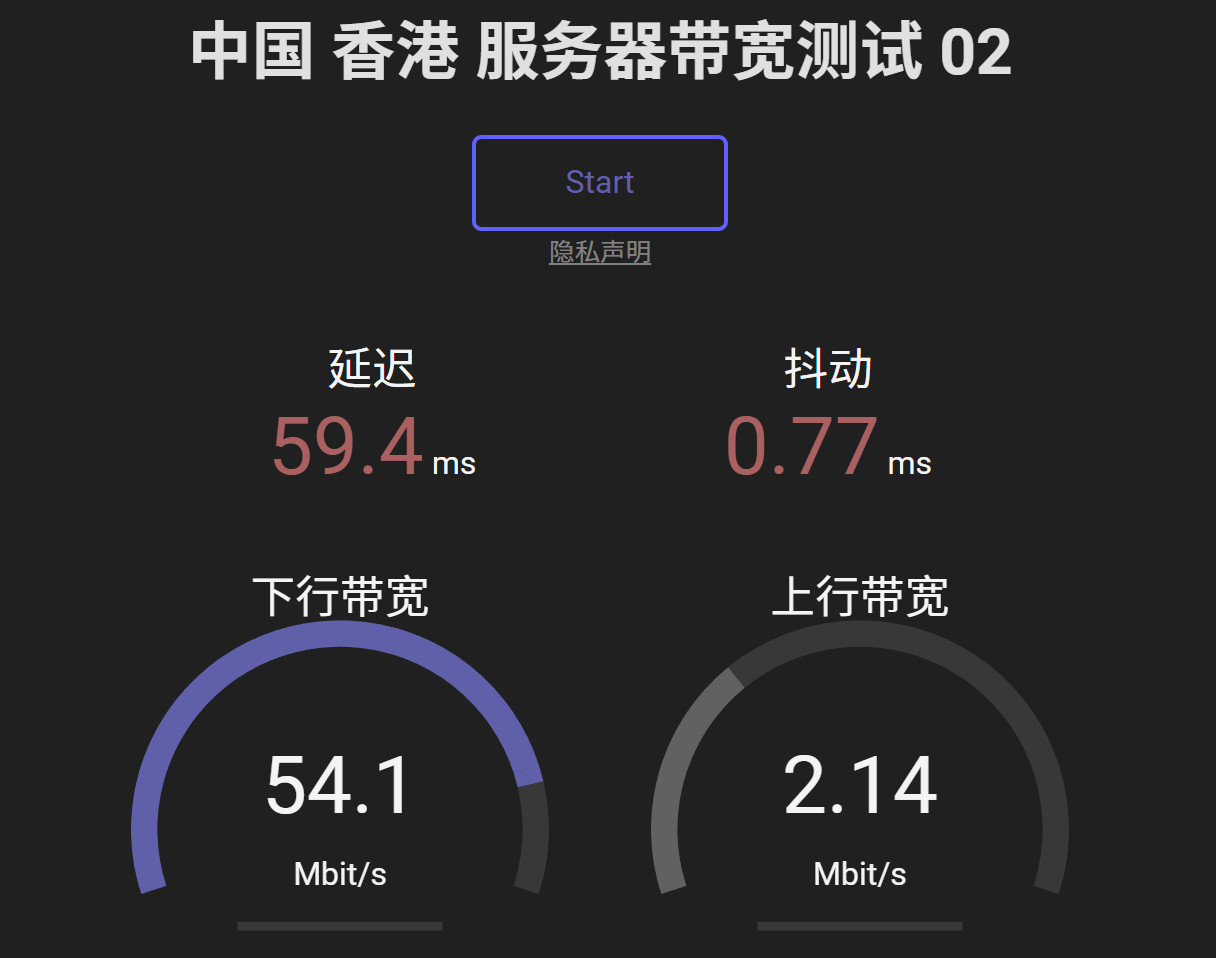
Task: Tap the Start button to begin the test
Action: click(x=599, y=183)
